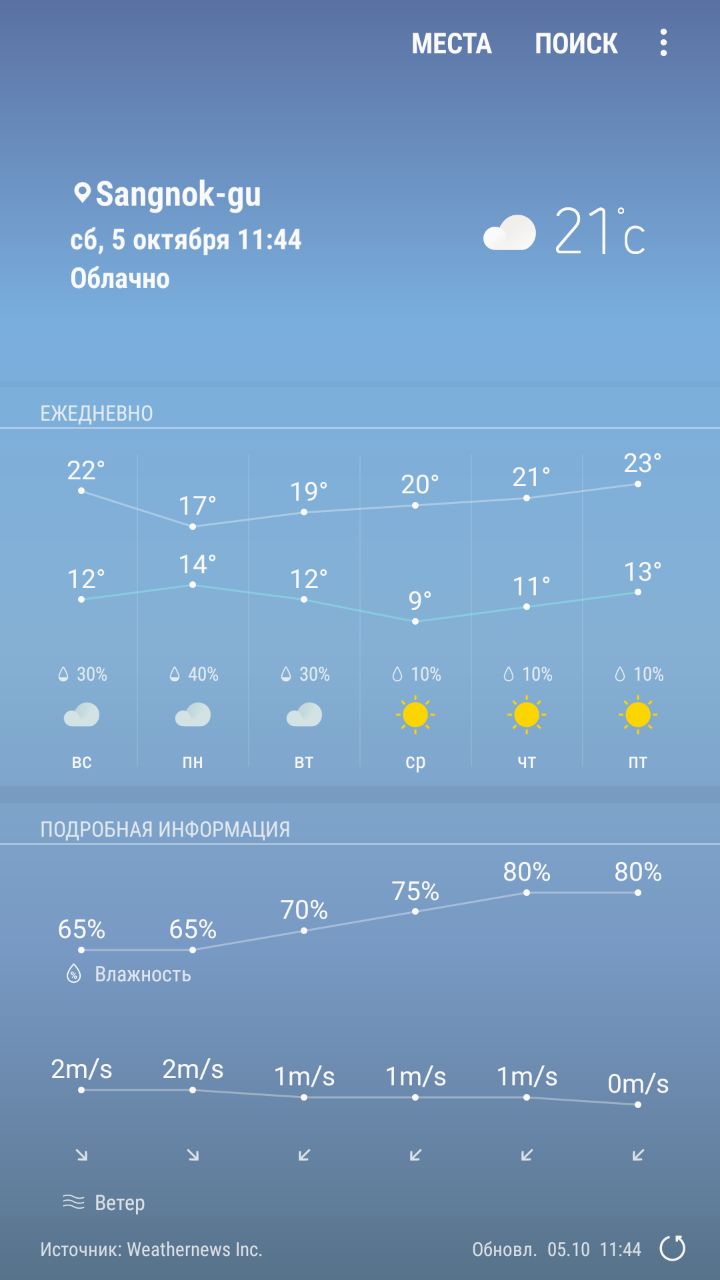Open the three-dot overflow menu
This screenshot has width=720, height=1280.
click(663, 43)
